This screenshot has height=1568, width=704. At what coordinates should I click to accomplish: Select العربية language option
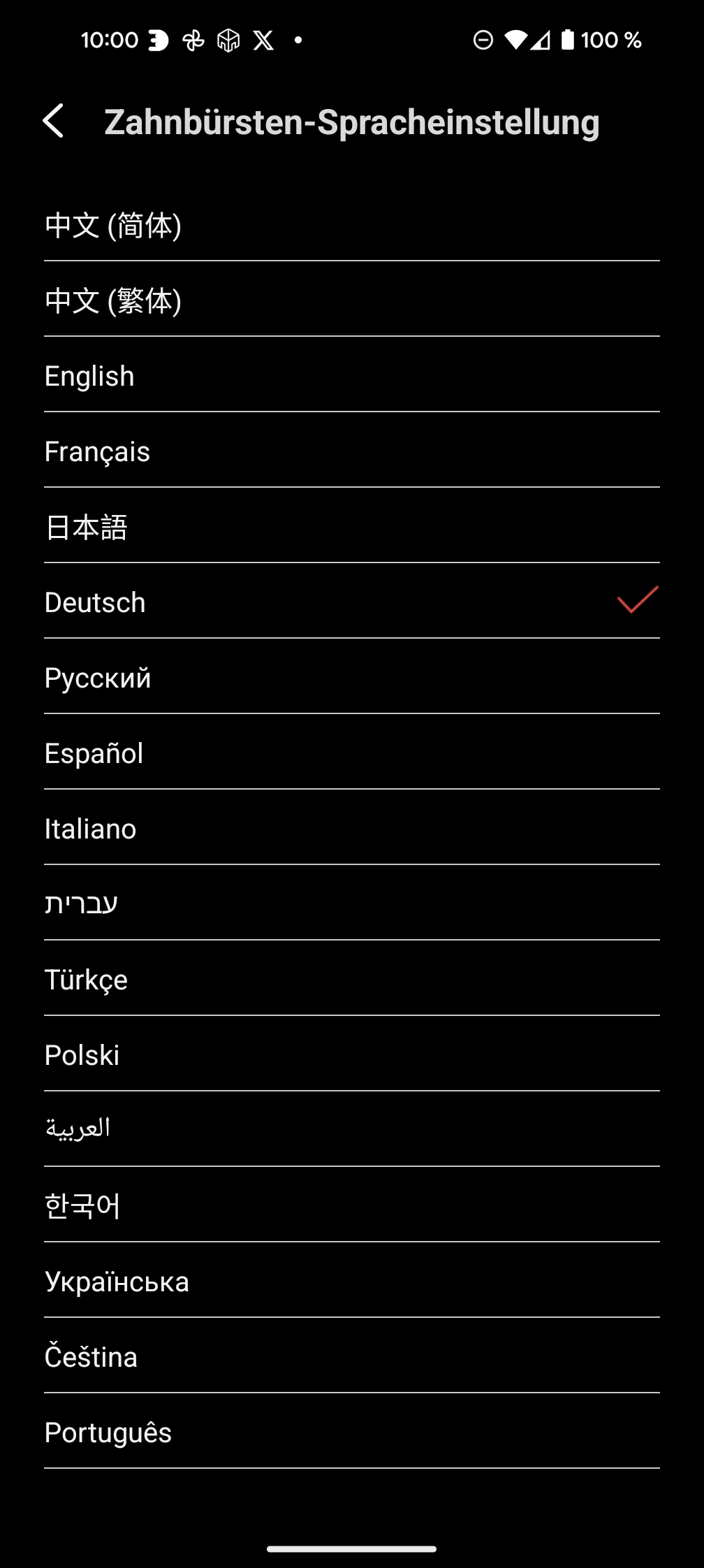pos(78,1129)
